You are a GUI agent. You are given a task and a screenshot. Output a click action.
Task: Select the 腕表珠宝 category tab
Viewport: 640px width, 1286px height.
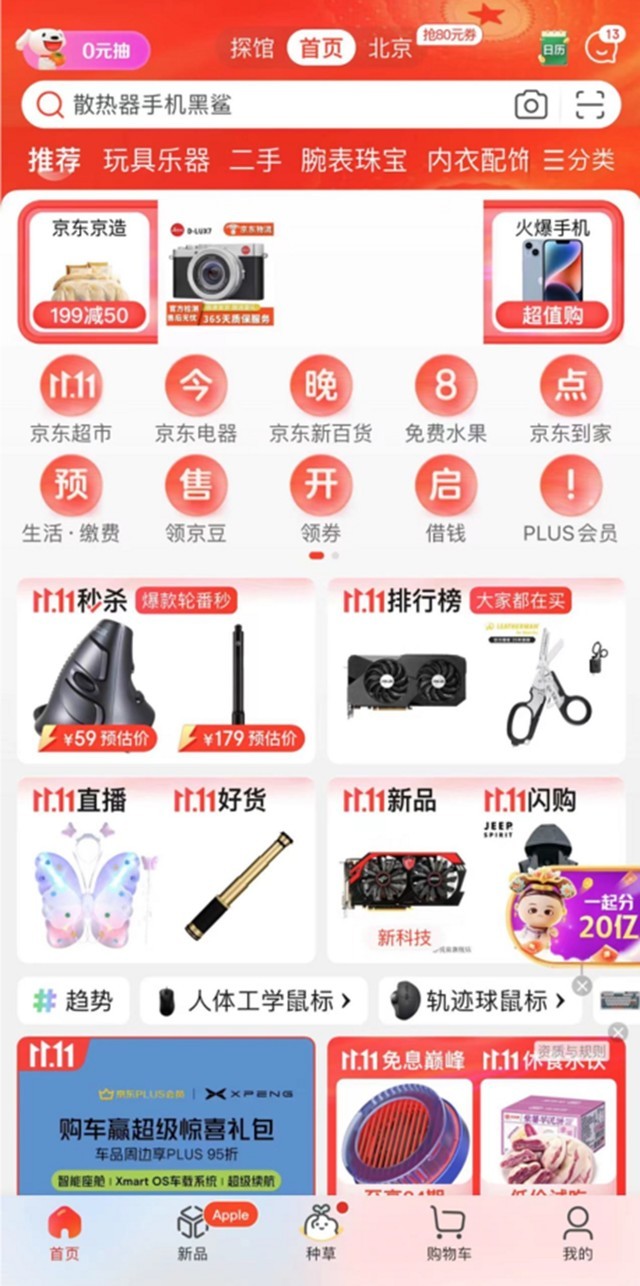pyautogui.click(x=354, y=160)
